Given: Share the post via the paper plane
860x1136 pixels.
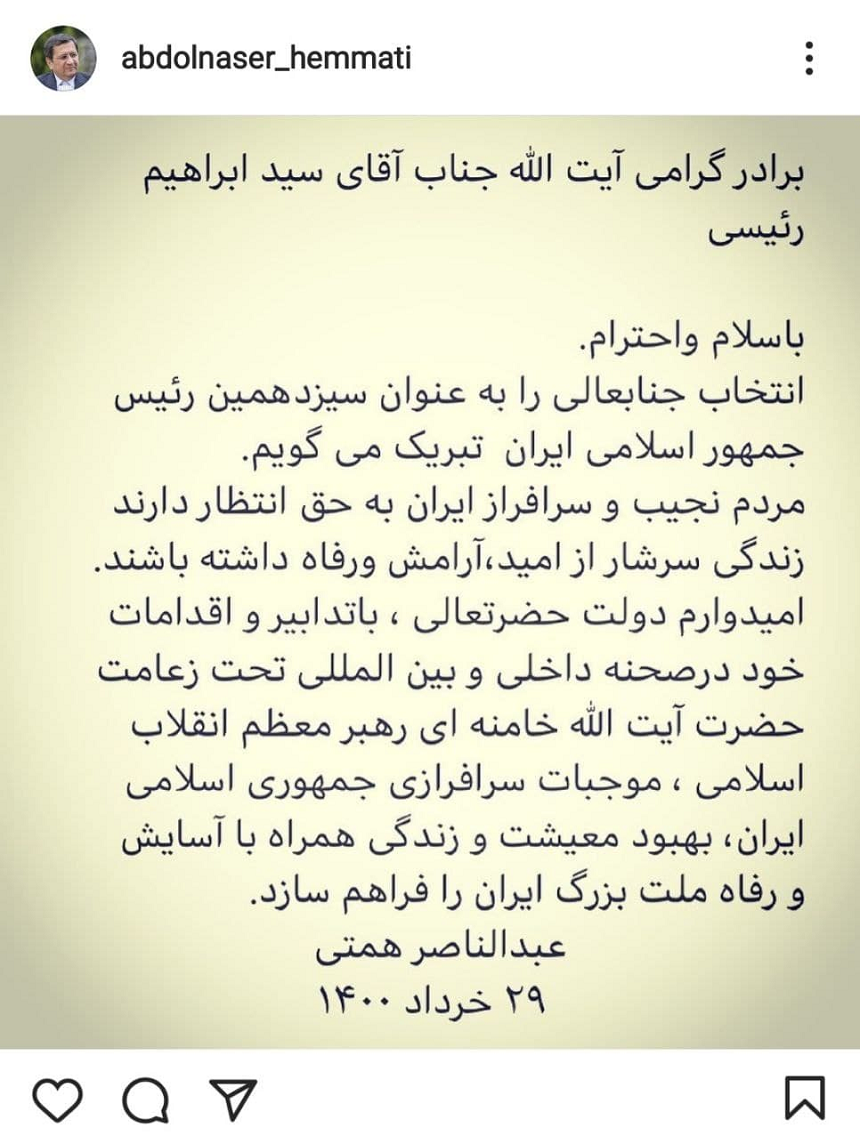Looking at the screenshot, I should click(234, 1098).
